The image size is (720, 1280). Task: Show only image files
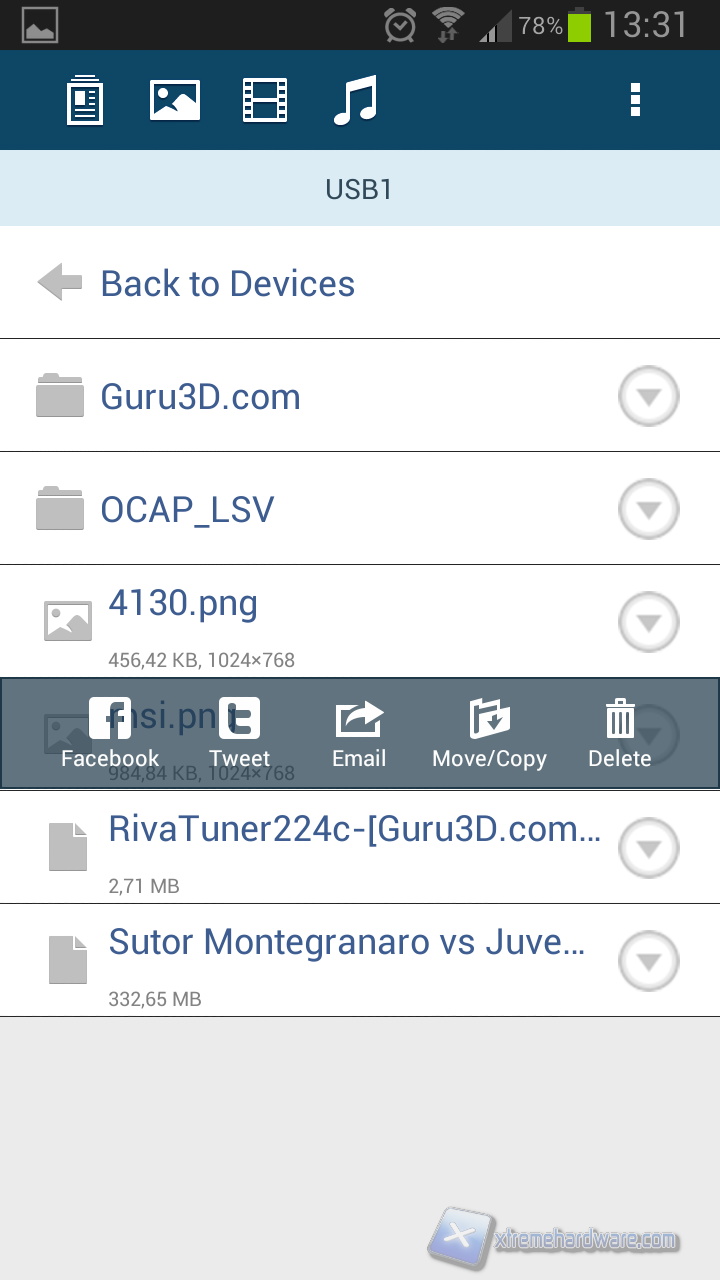click(175, 101)
